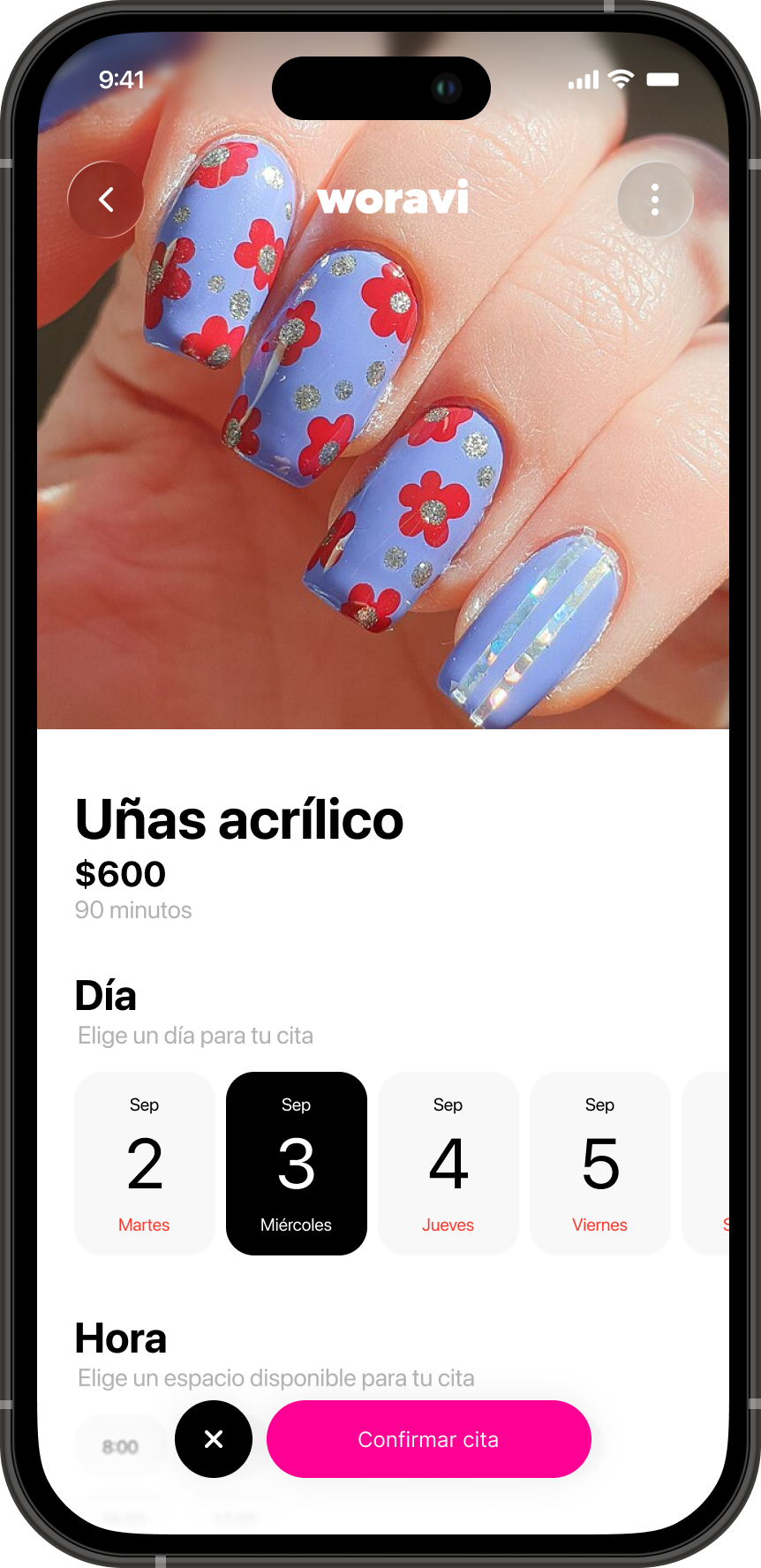Open the three-dot overflow menu
The image size is (761, 1568).
point(654,200)
